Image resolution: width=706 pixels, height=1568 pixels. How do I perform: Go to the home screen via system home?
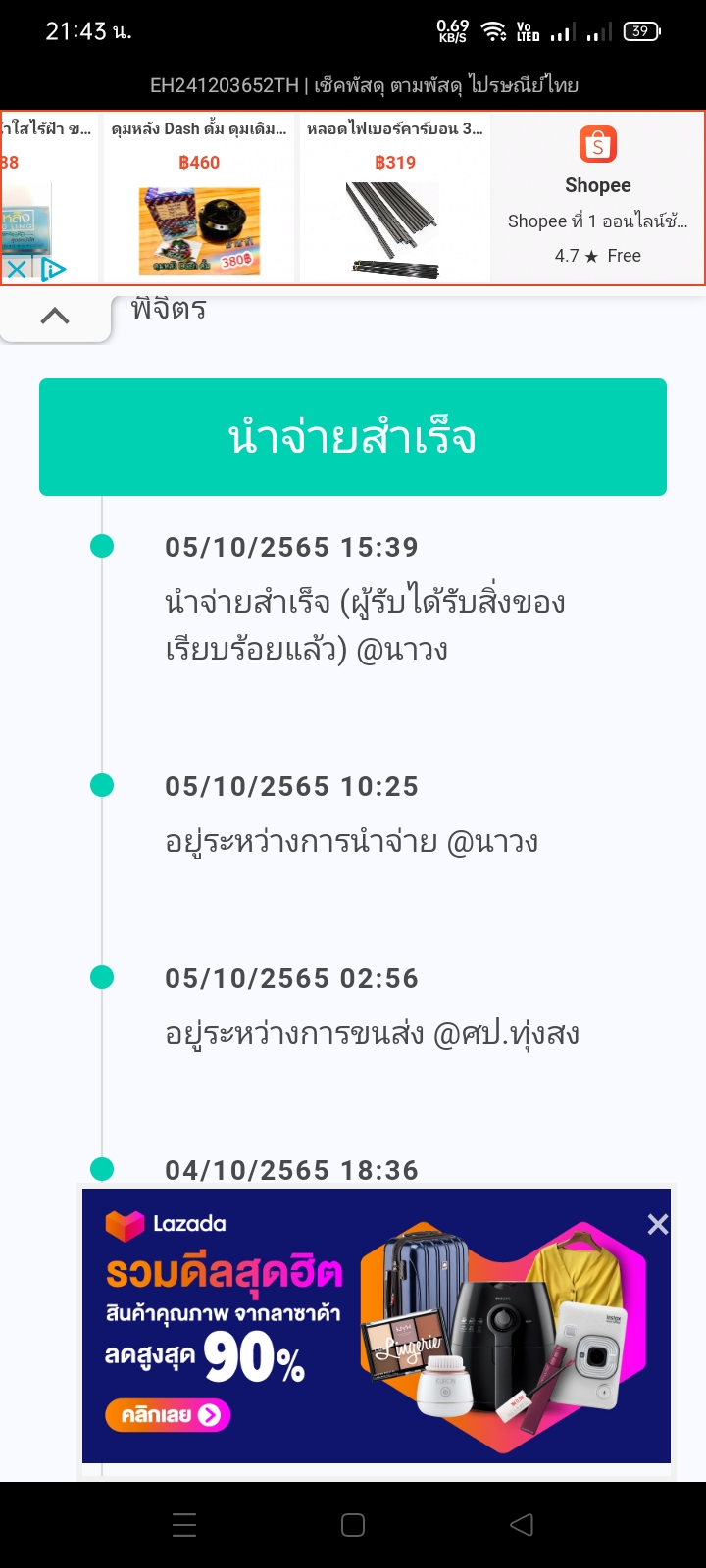point(353,1524)
